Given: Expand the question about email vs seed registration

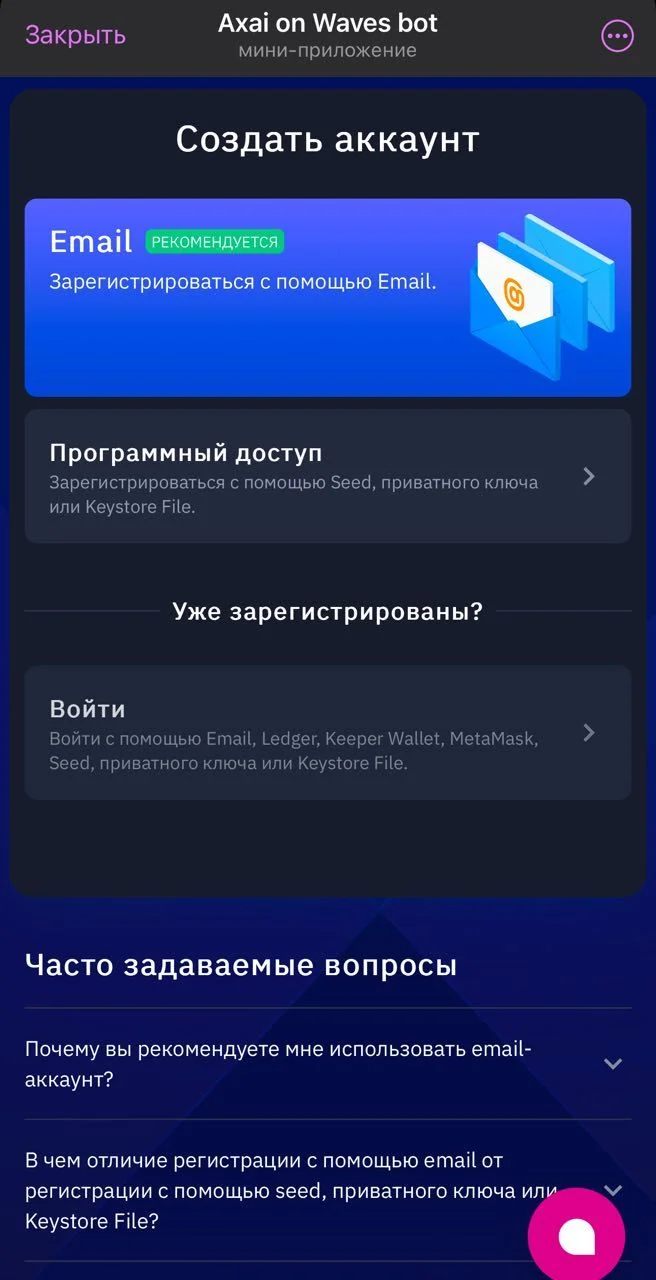Looking at the screenshot, I should 328,1190.
